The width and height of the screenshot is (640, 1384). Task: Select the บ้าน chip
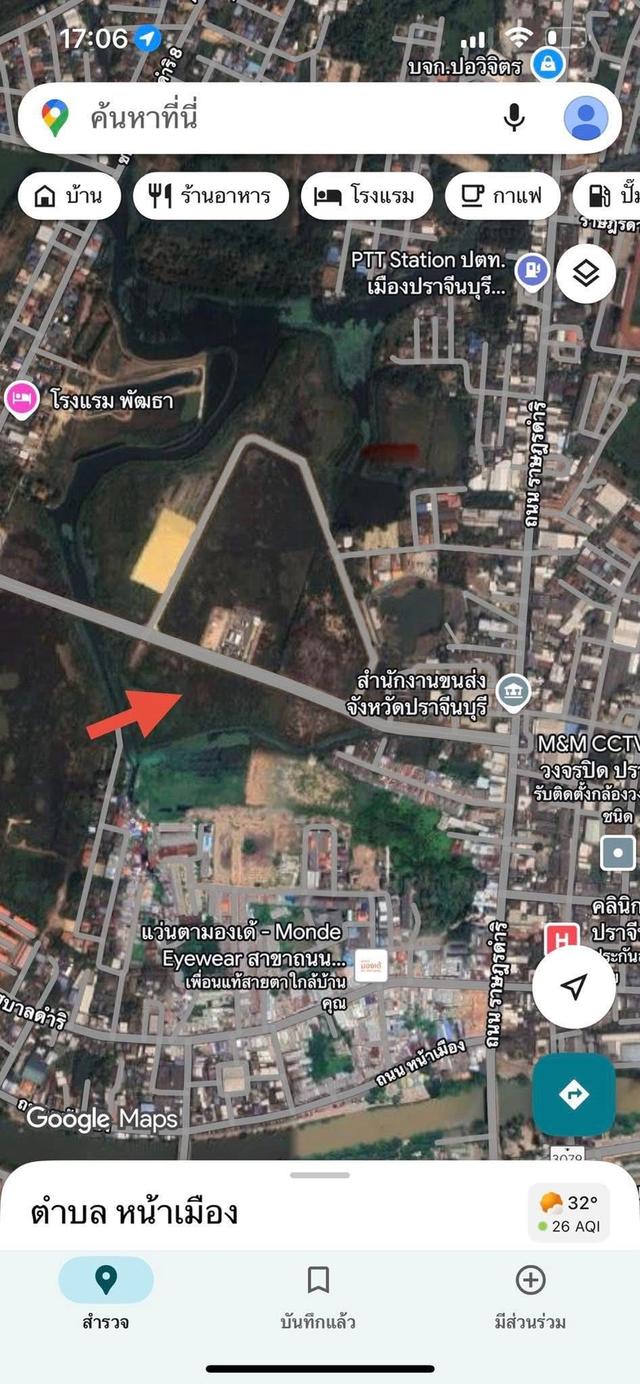tap(69, 196)
